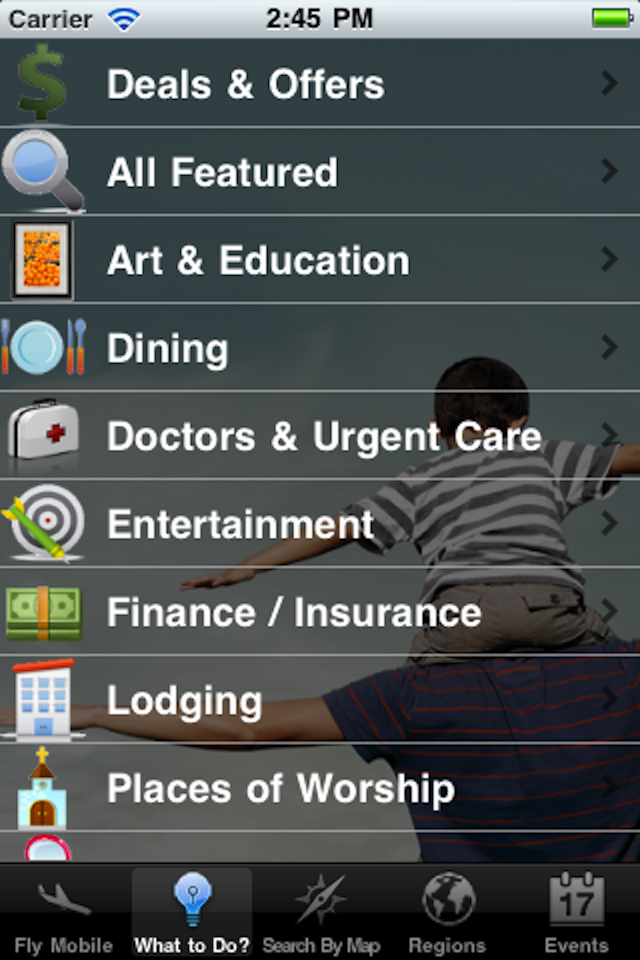Switch to the Events tab
Screen dimensions: 640x960
(576, 914)
